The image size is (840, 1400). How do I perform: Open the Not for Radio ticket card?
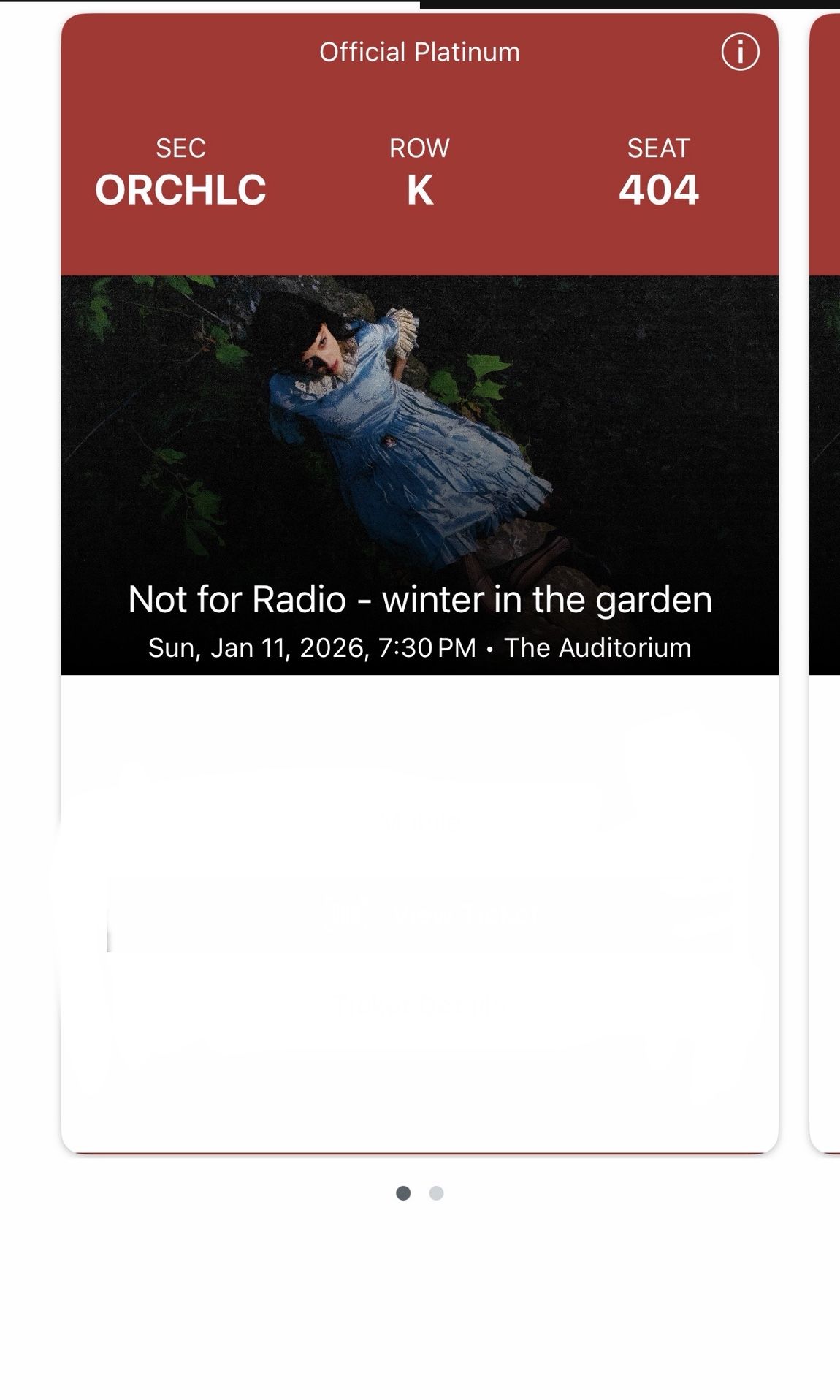[x=419, y=475]
